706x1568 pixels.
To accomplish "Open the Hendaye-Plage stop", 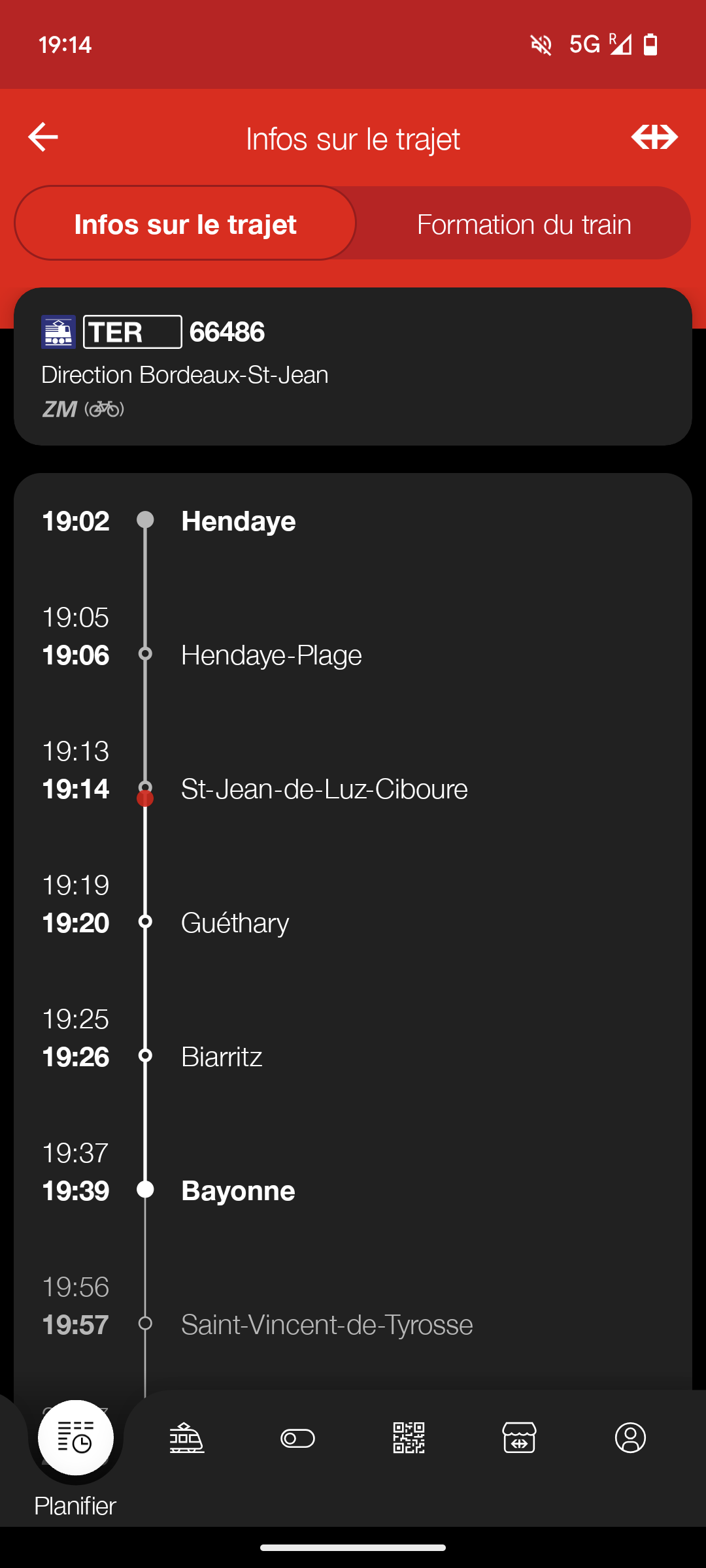I will pos(353,636).
